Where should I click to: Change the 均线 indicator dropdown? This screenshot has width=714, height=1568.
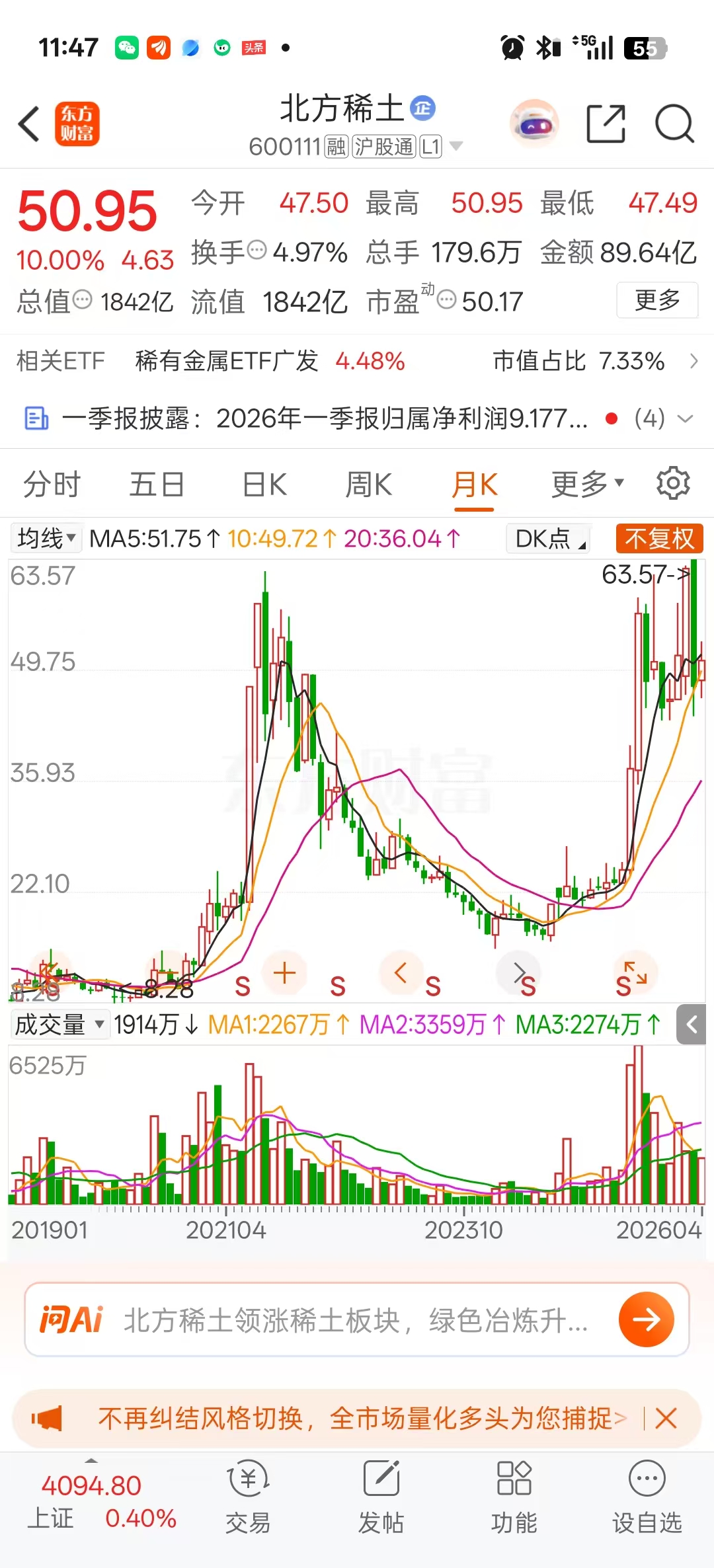[46, 539]
